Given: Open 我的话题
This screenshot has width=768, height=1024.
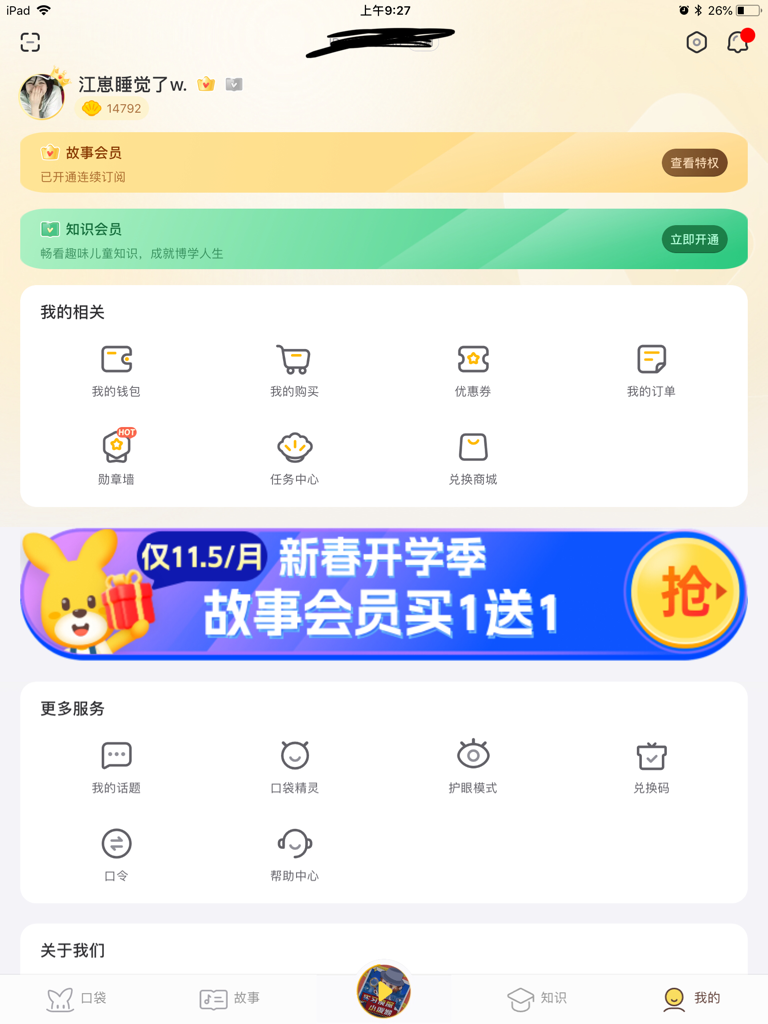Looking at the screenshot, I should [116, 766].
